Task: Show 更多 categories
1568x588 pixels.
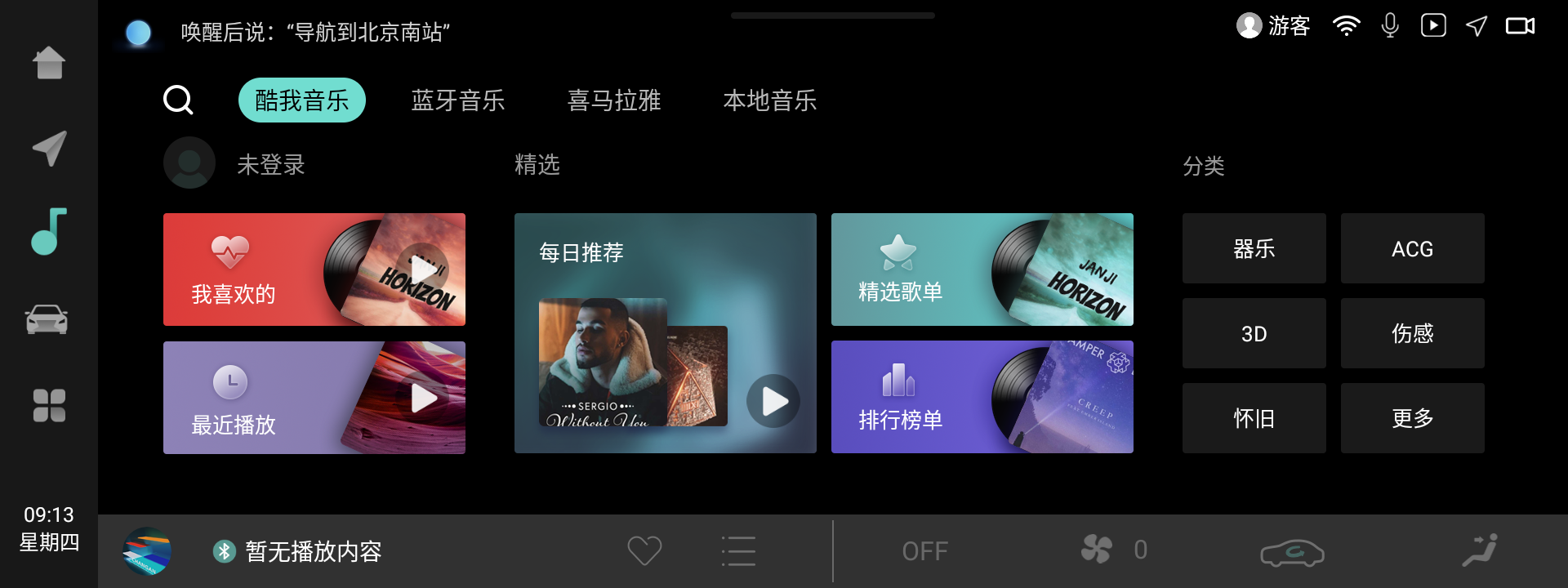Action: (1412, 418)
